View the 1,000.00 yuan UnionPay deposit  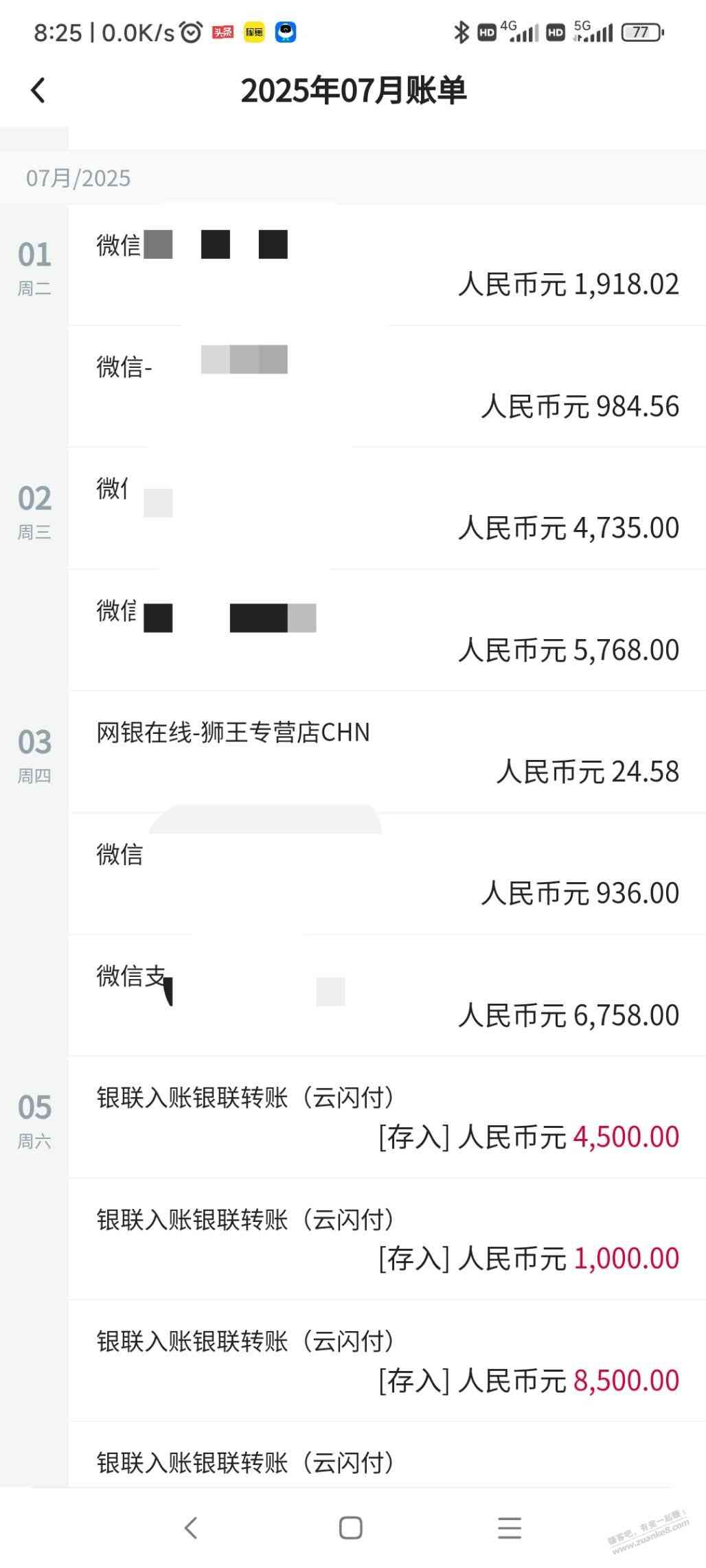[x=387, y=1239]
